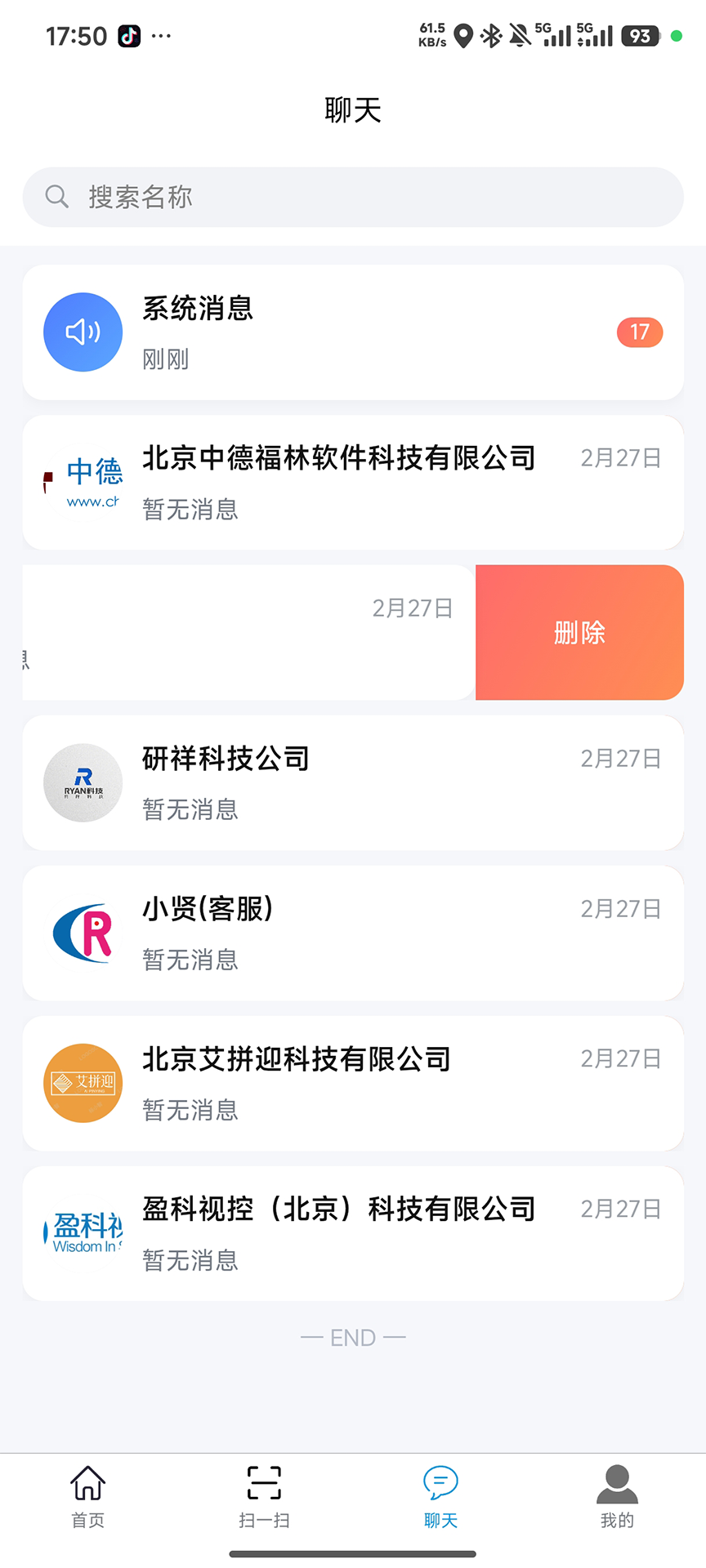Tap the unread badge showing 17
706x1568 pixels.
pyautogui.click(x=640, y=332)
